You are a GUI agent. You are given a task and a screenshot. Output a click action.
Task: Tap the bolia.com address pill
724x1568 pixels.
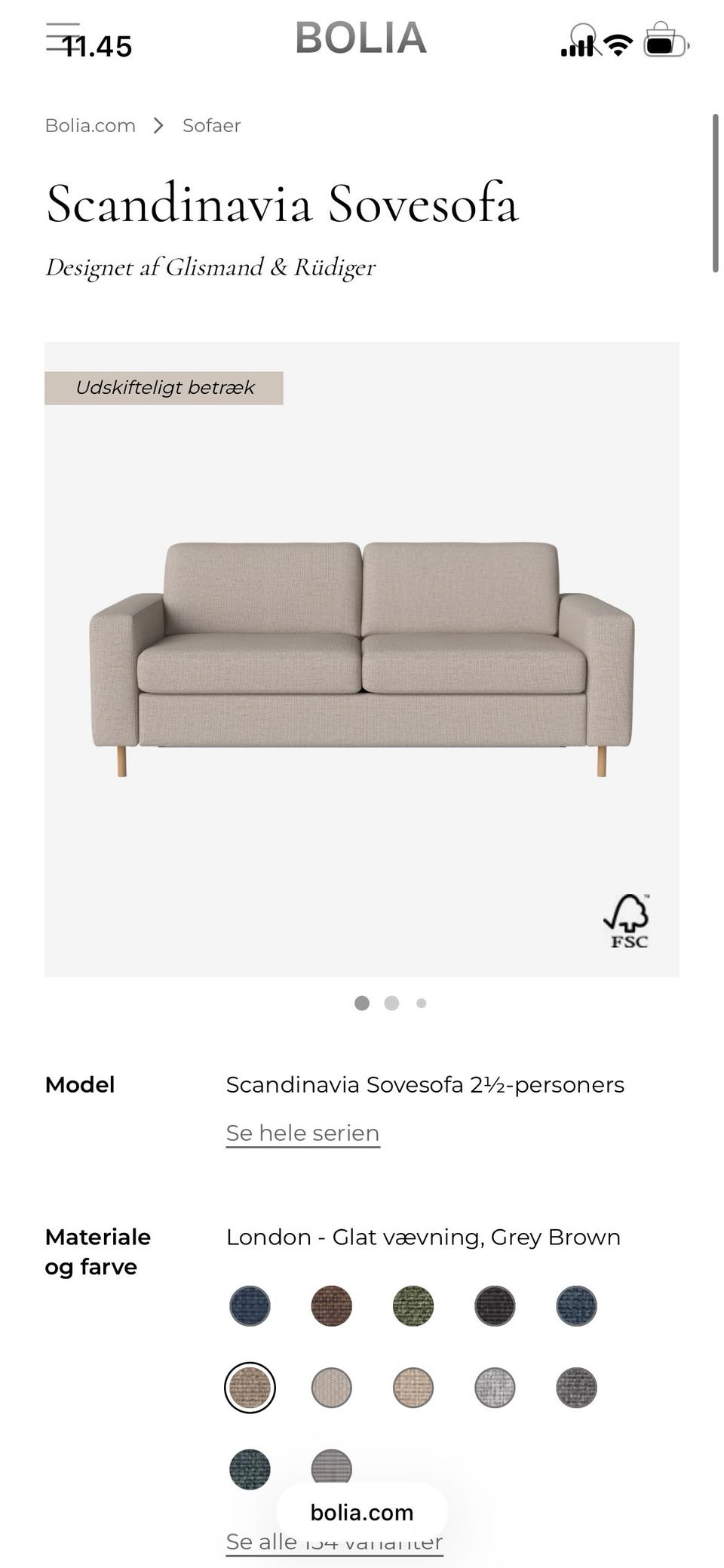[x=361, y=1512]
